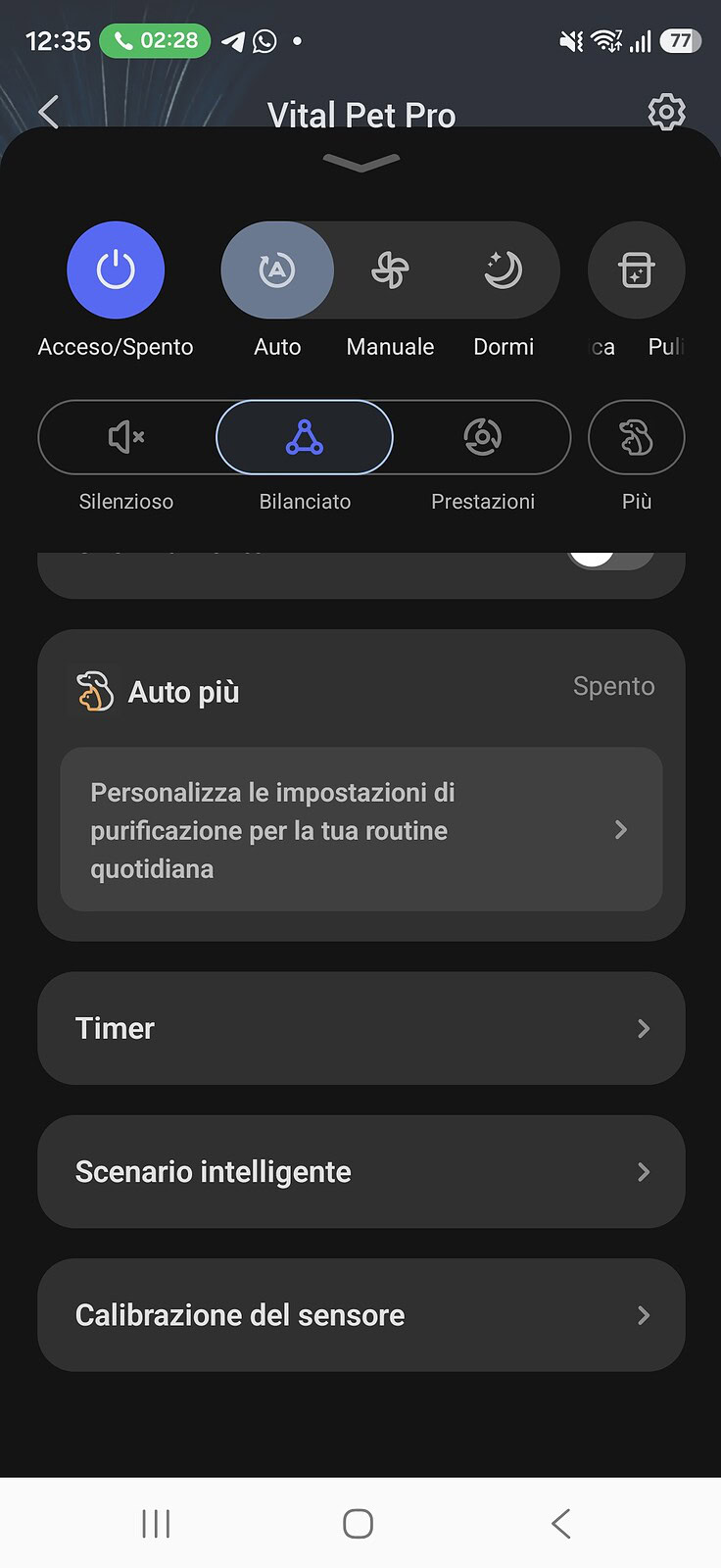721x1568 pixels.
Task: Tap the Più pet mode button
Action: [x=636, y=437]
